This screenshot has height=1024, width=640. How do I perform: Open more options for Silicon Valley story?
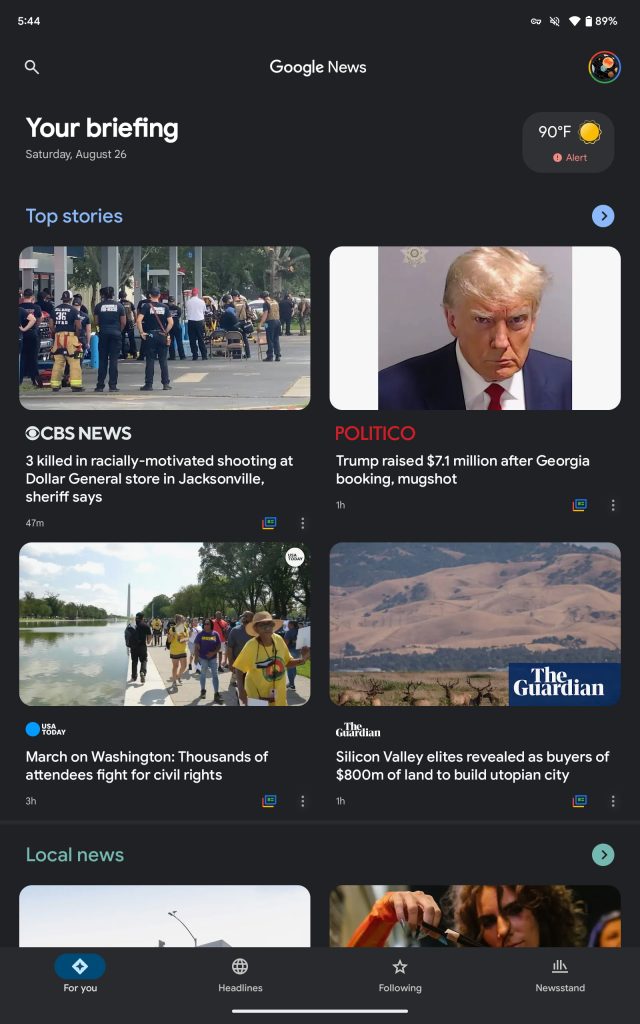[613, 801]
